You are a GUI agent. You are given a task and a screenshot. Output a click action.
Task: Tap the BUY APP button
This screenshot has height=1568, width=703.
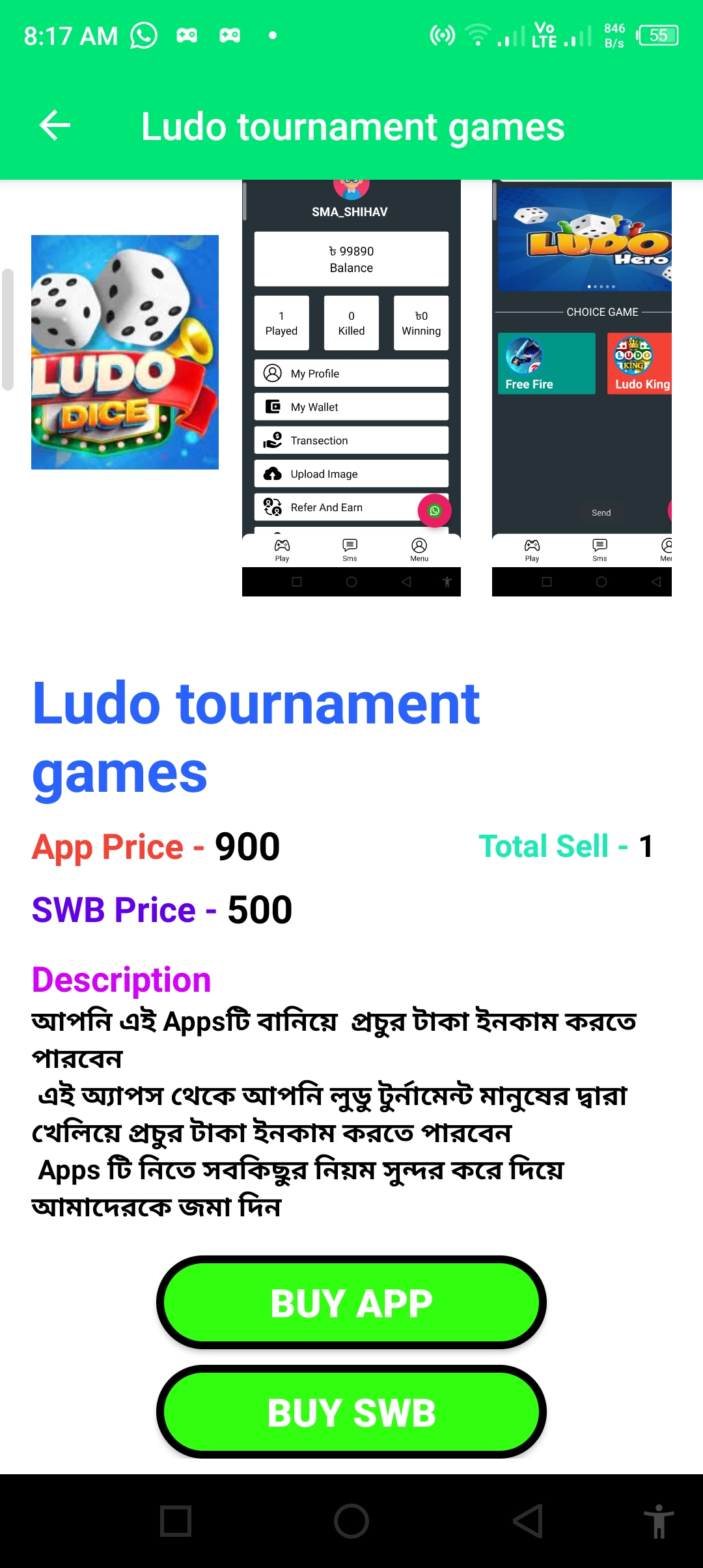[351, 1302]
